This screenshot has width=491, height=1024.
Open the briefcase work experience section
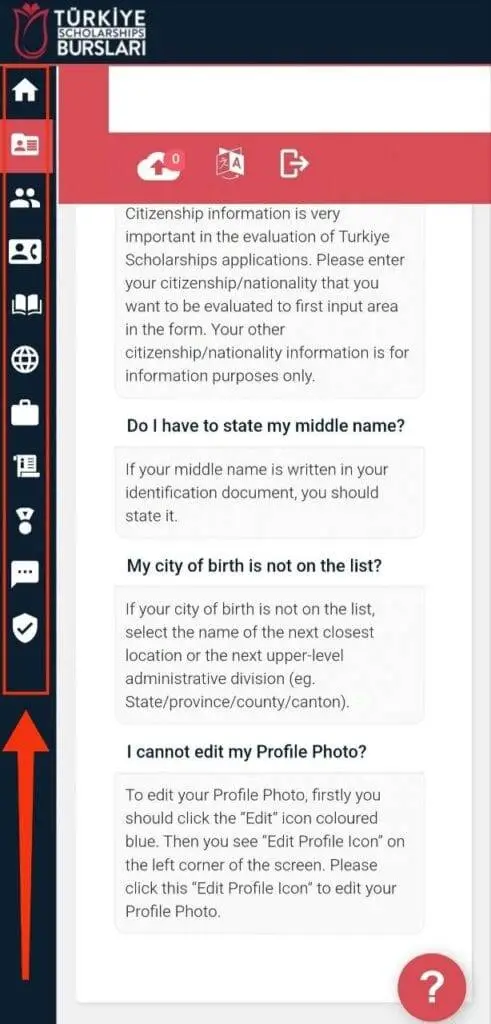coord(25,413)
